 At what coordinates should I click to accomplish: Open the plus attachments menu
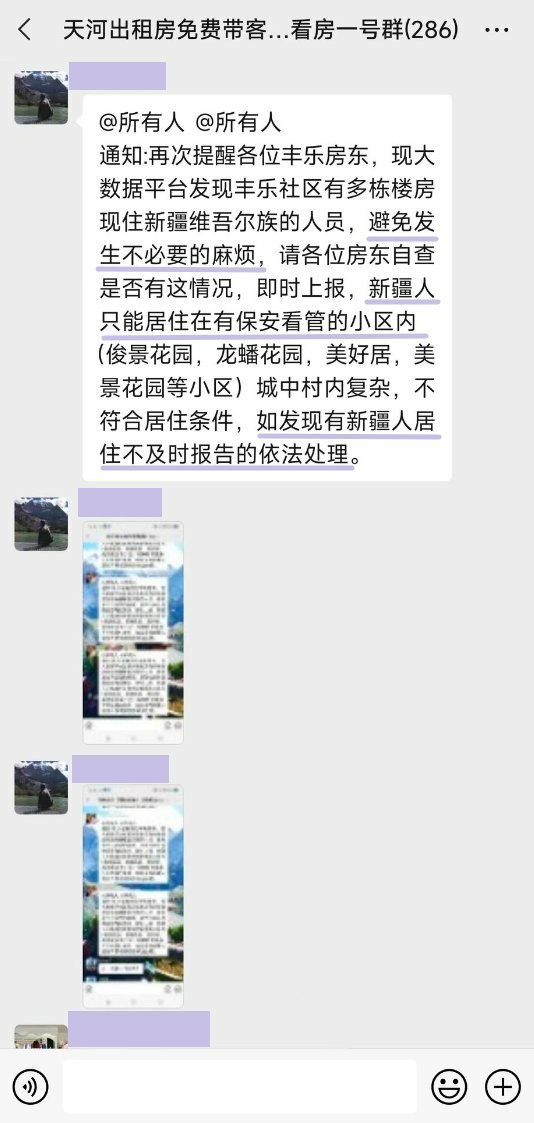(503, 1086)
